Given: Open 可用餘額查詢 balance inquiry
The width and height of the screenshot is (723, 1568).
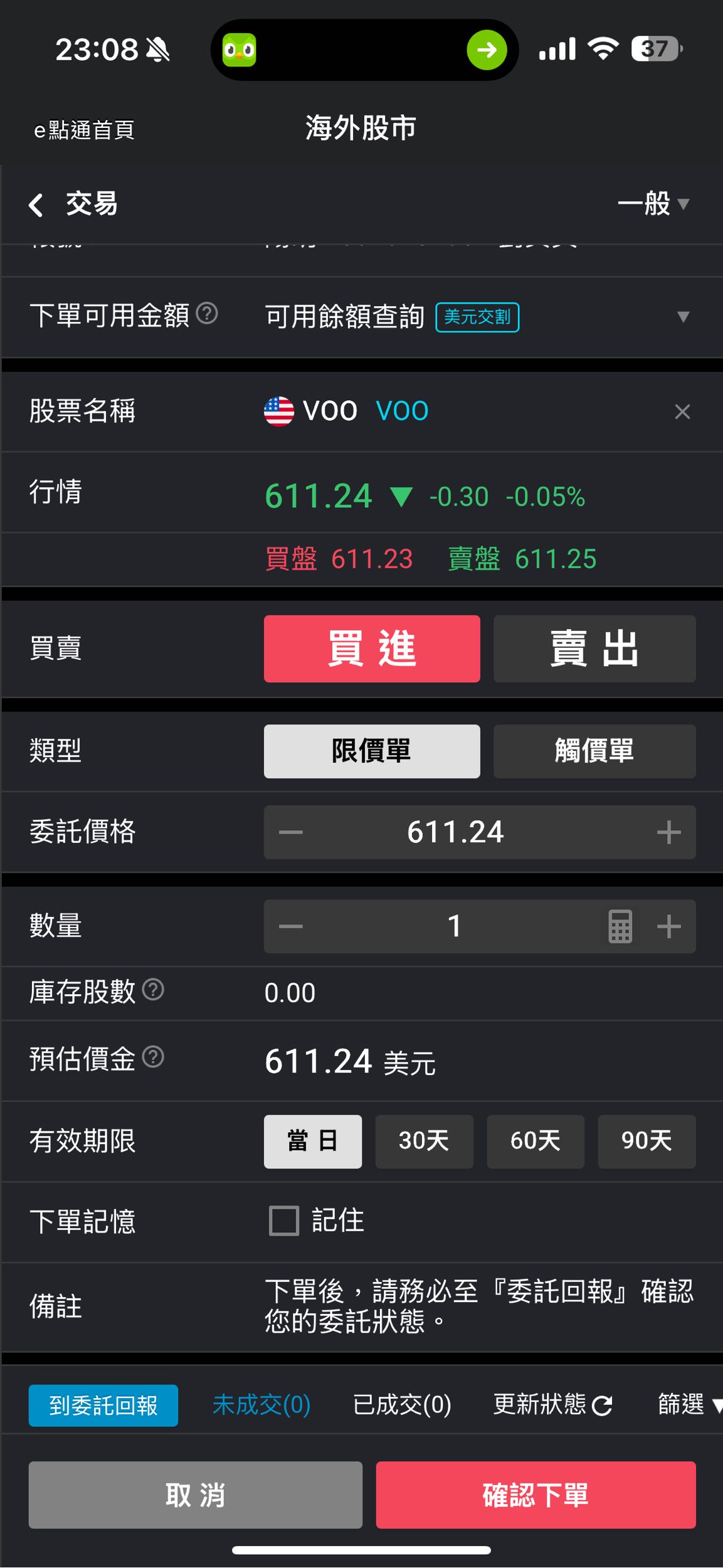Looking at the screenshot, I should tap(346, 317).
